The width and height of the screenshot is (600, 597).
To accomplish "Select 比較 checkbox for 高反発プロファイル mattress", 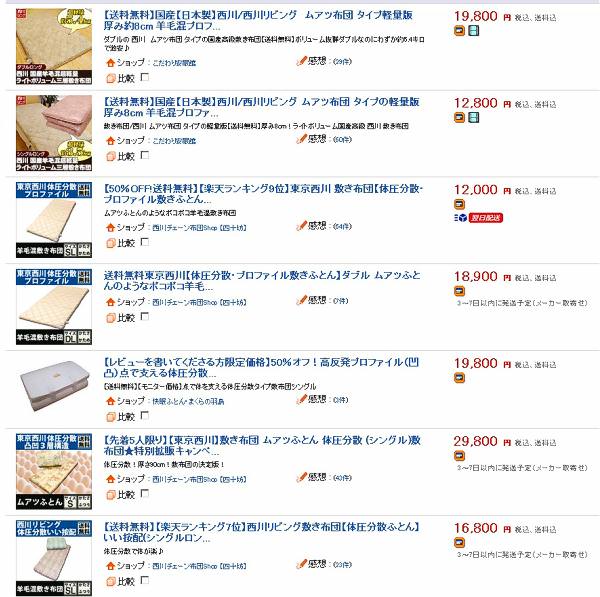I will pos(143,416).
